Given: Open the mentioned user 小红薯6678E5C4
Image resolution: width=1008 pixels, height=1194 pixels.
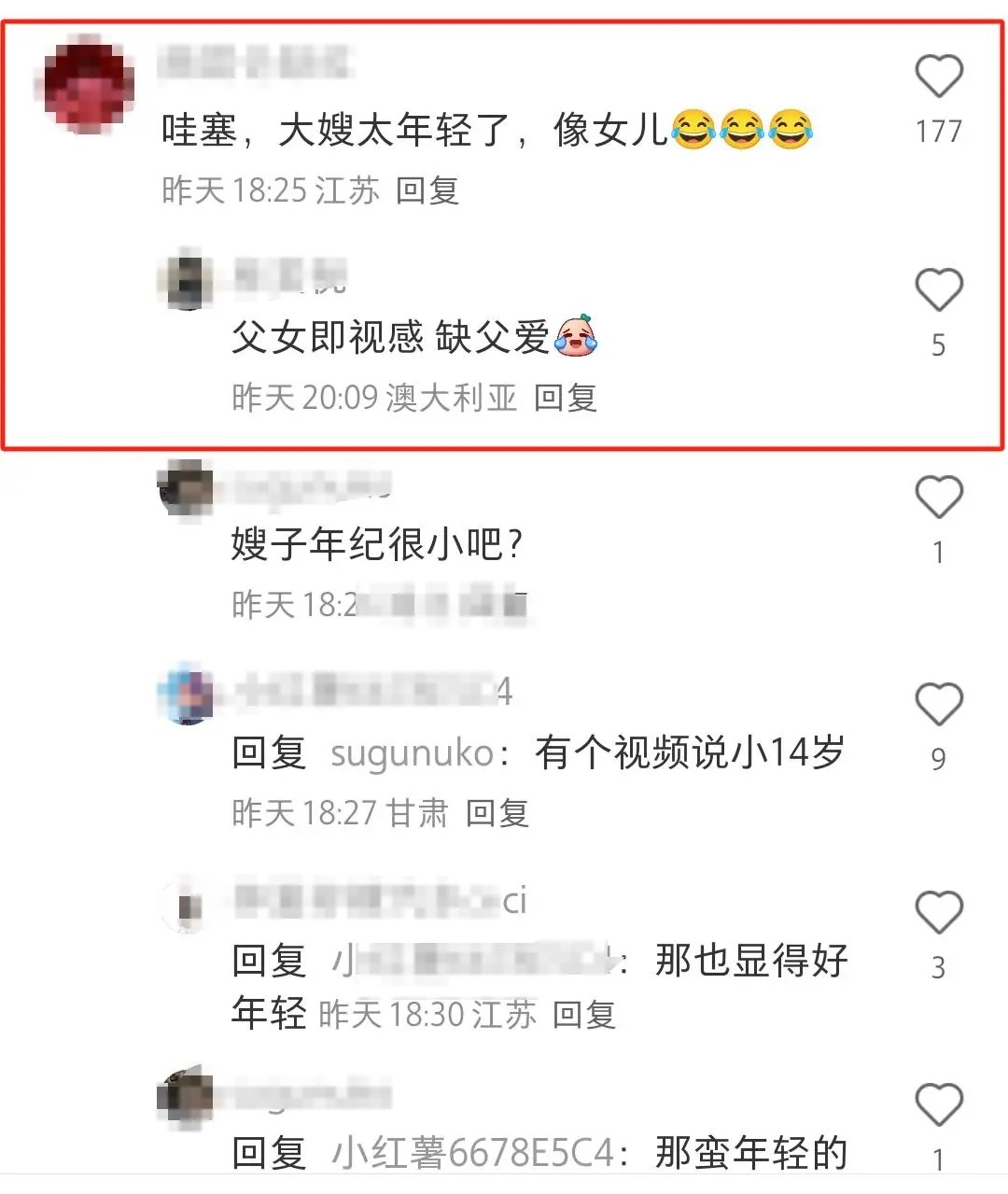Looking at the screenshot, I should [473, 1154].
